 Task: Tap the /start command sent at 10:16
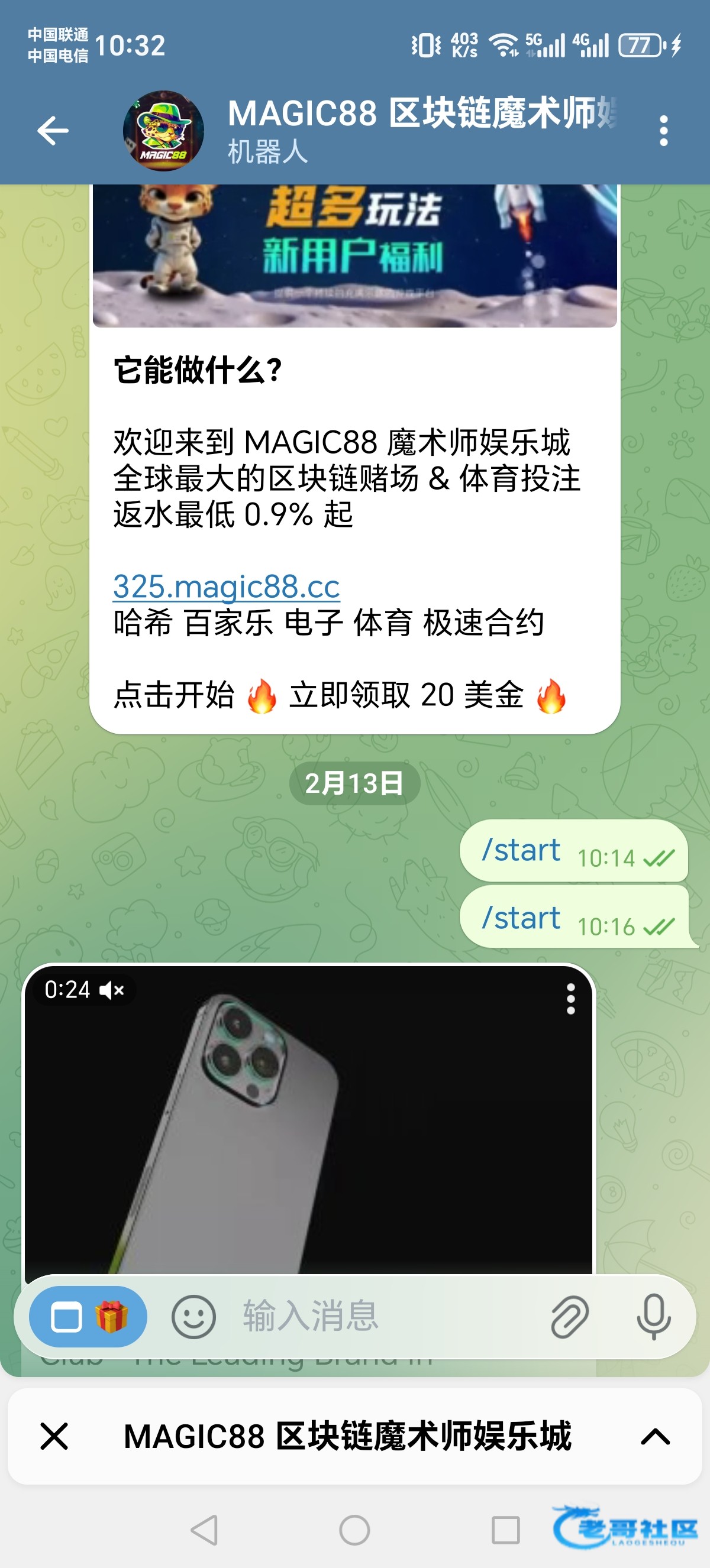coord(521,918)
